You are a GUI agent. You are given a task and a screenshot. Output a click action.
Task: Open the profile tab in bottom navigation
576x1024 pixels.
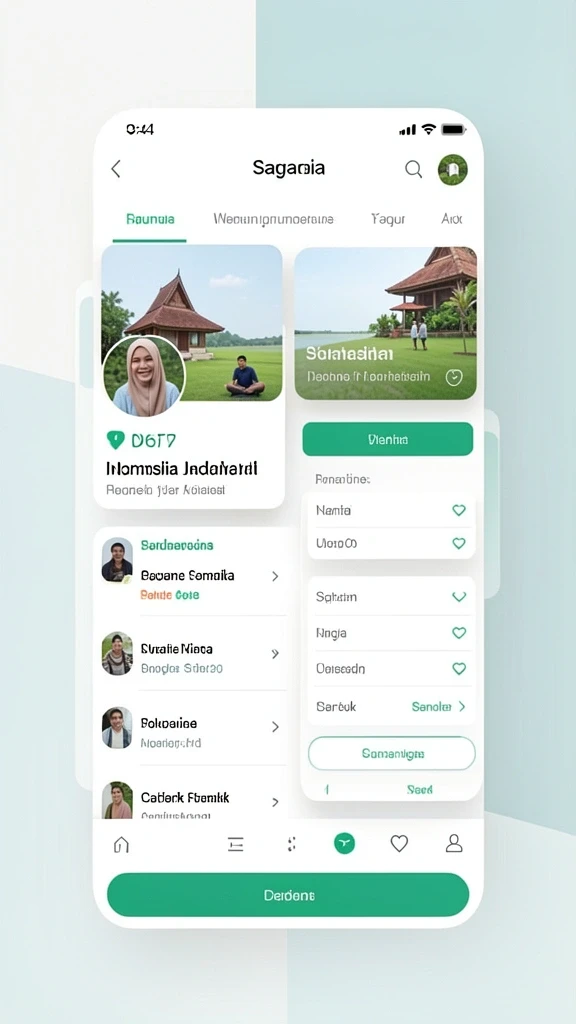tap(454, 844)
